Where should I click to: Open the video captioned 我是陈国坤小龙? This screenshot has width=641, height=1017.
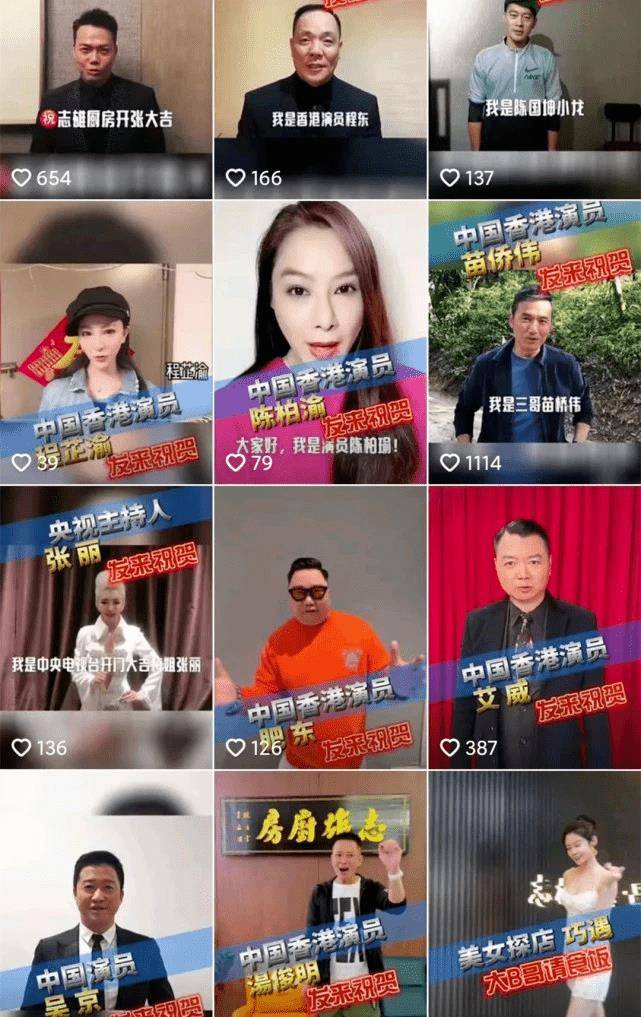(535, 90)
